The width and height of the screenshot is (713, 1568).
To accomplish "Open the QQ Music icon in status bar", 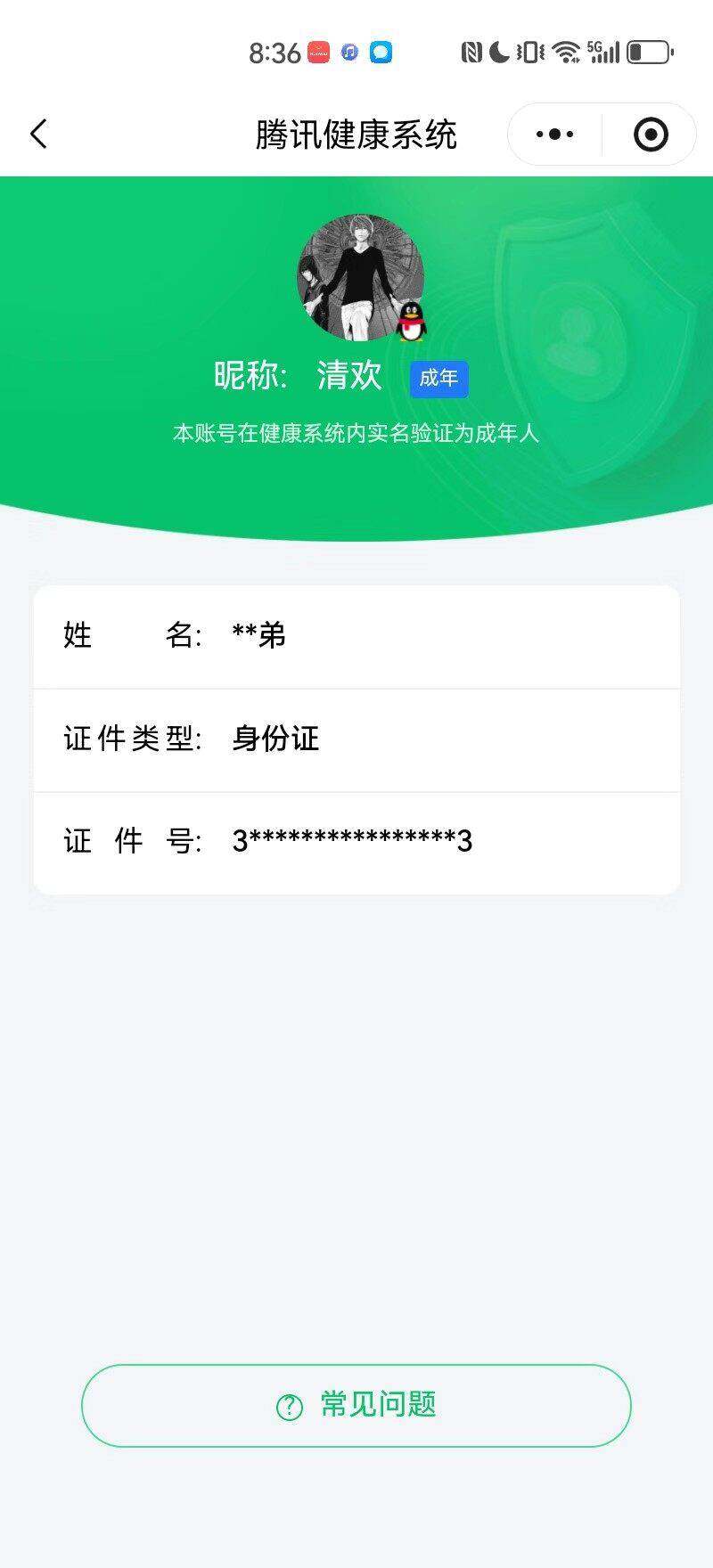I will (348, 52).
